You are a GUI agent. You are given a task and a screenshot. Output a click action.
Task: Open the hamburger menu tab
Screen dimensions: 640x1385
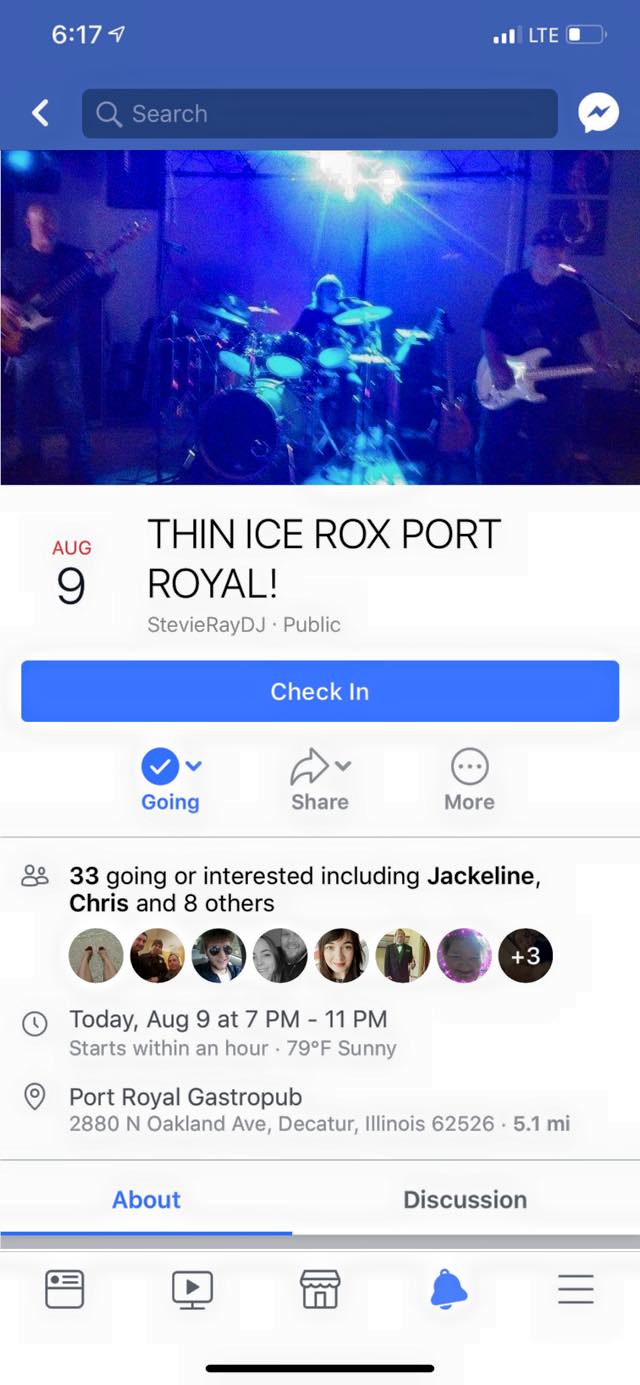(x=576, y=1289)
